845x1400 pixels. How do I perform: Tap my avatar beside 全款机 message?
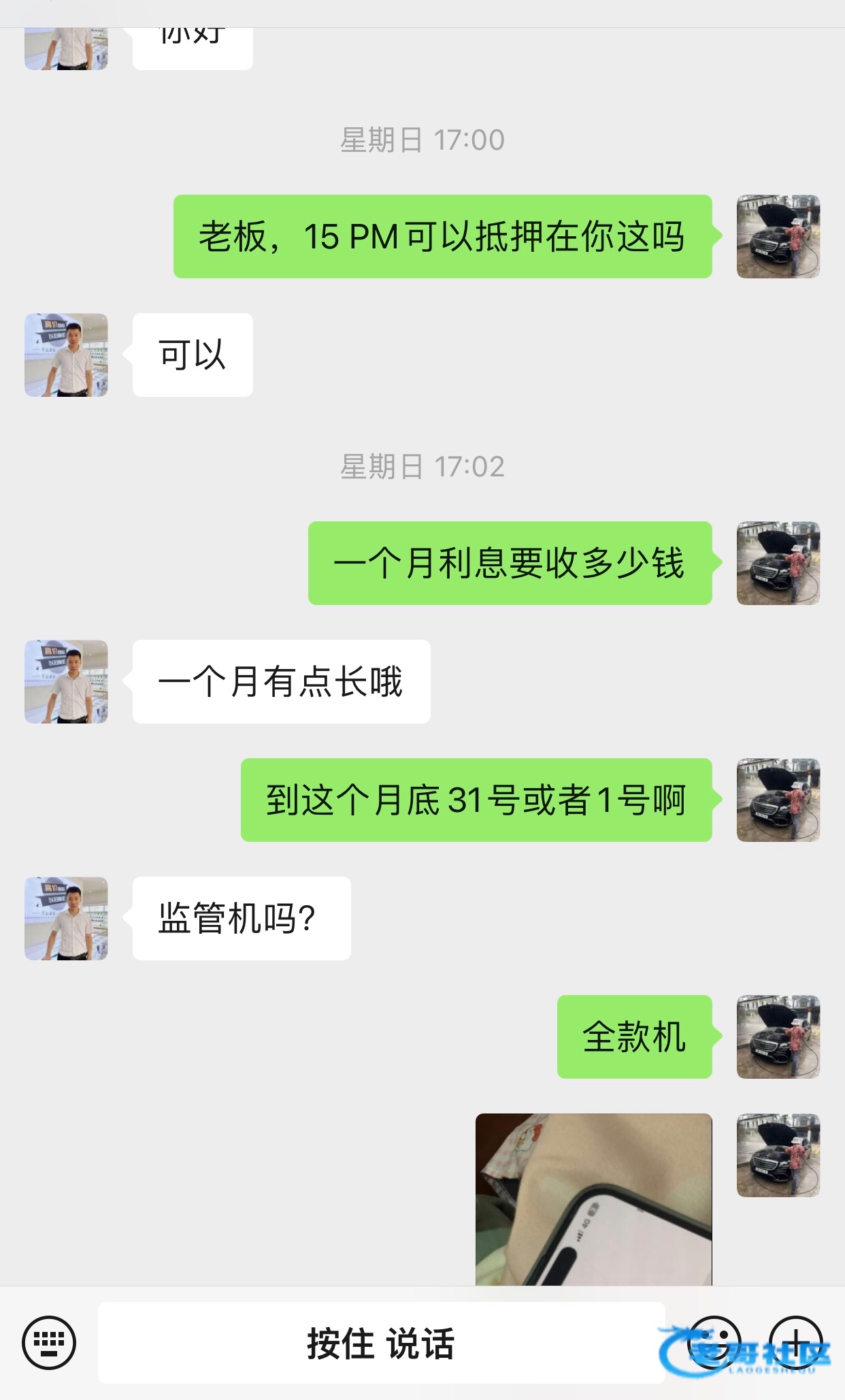[778, 1037]
